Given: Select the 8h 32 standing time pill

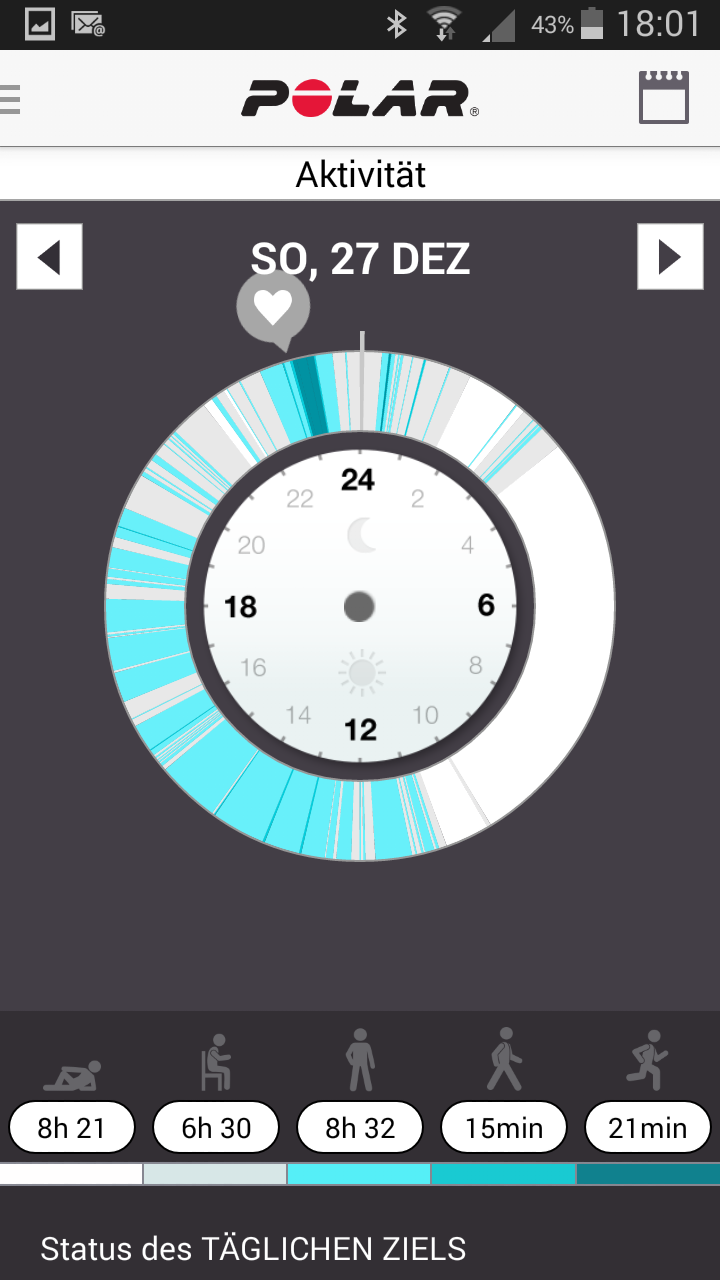Looking at the screenshot, I should [360, 1128].
